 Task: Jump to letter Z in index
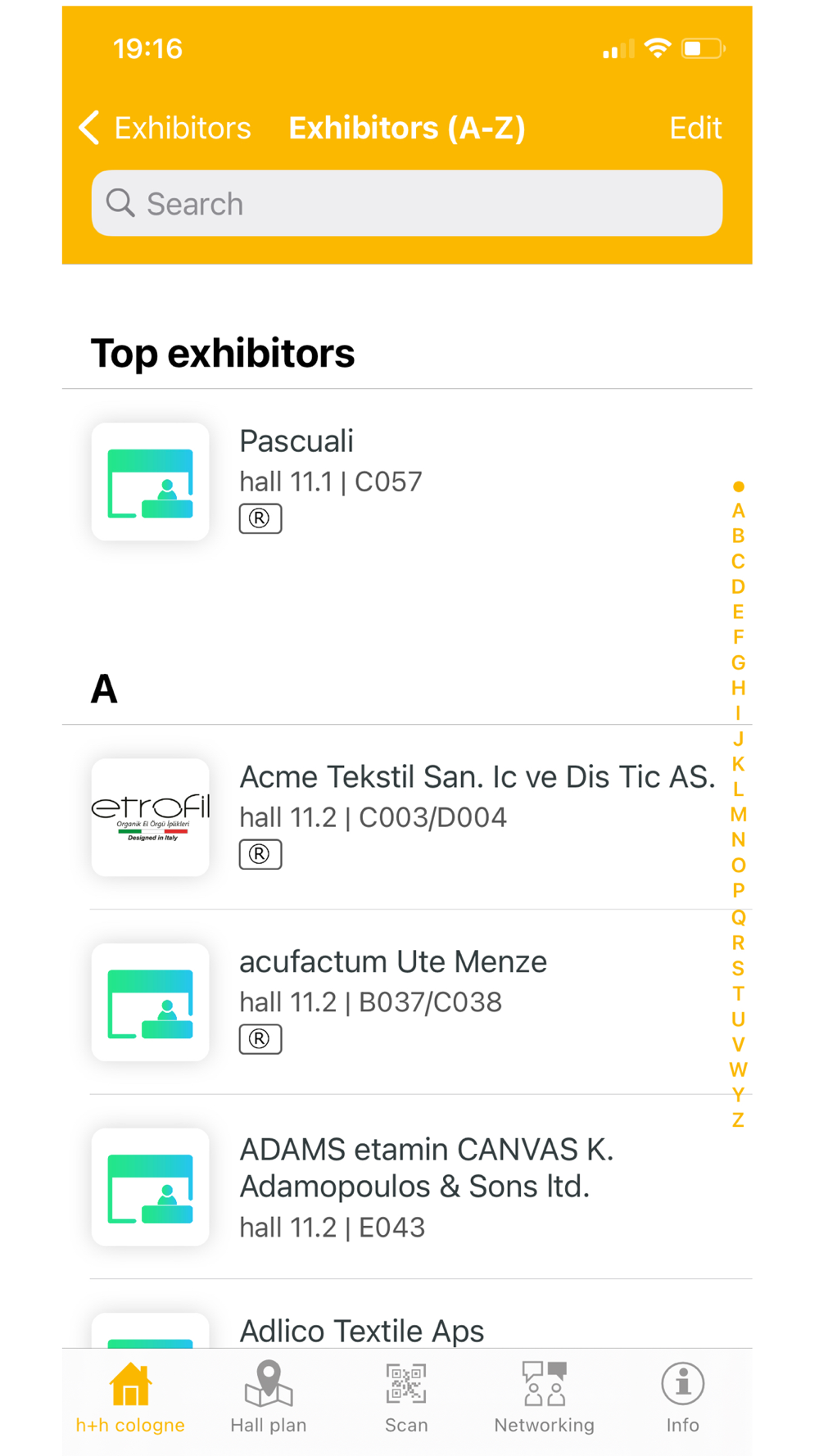point(738,1120)
